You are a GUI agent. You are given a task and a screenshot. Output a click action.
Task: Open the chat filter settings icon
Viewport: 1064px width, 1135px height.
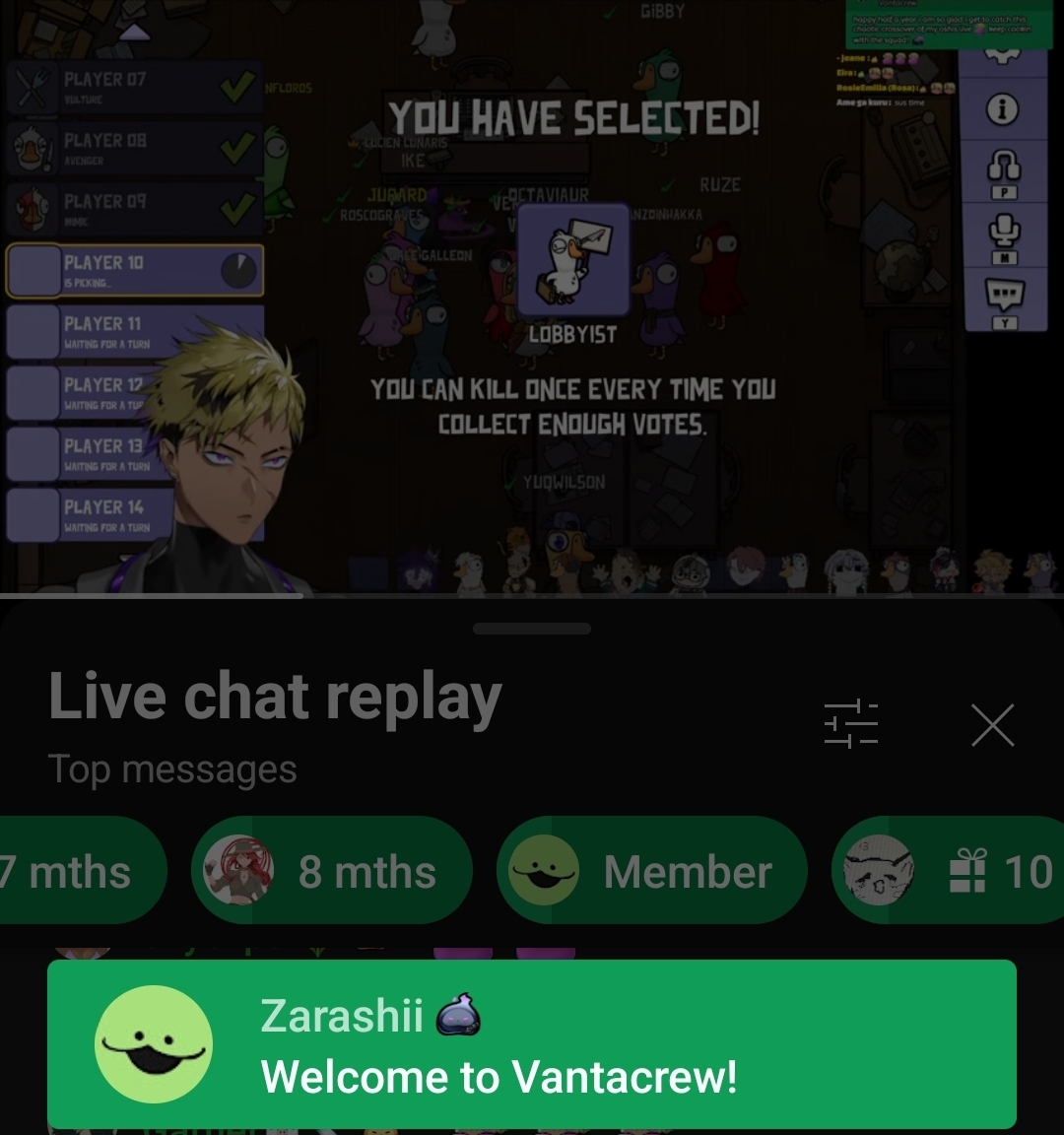pos(850,726)
